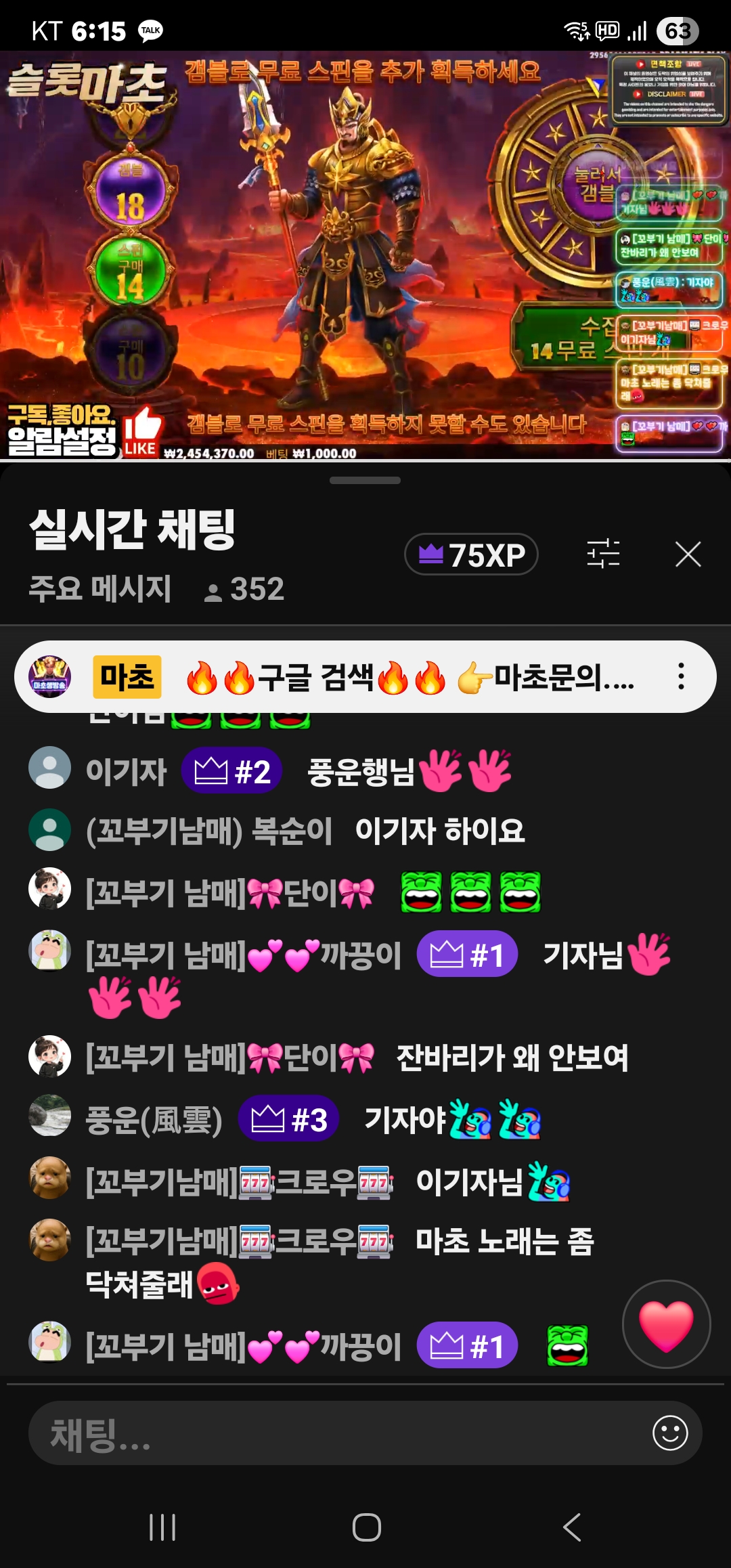Open options menu on pinned 마초 message
This screenshot has height=1568, width=731.
681,676
